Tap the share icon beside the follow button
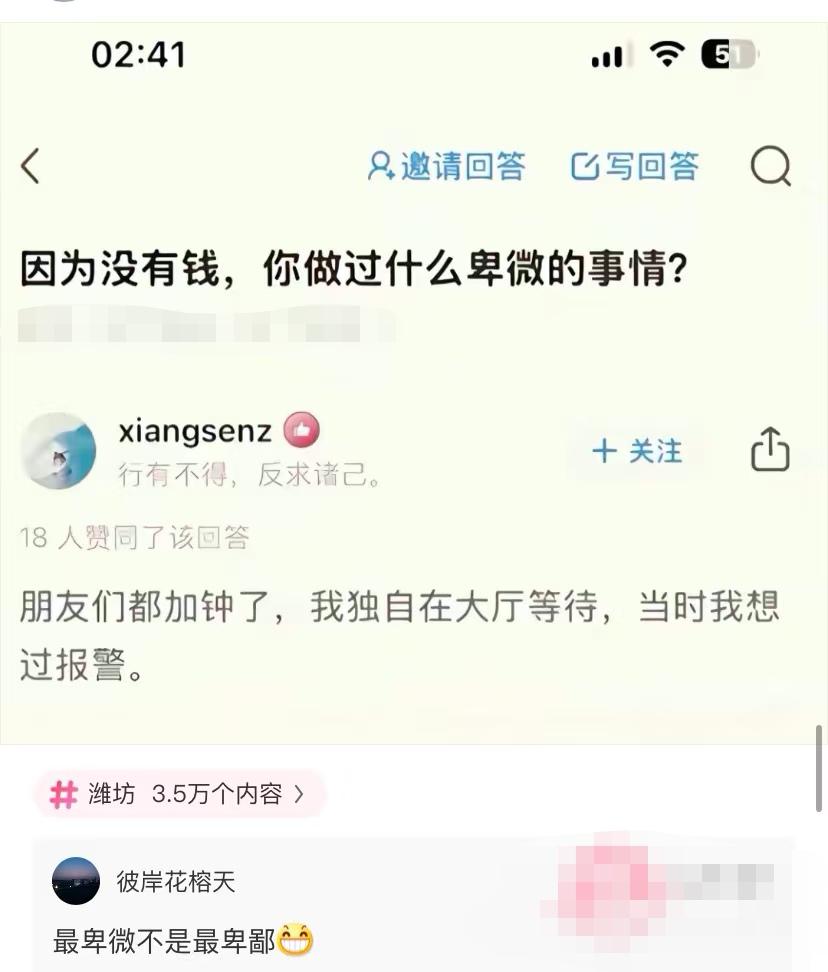This screenshot has height=972, width=828. [770, 451]
